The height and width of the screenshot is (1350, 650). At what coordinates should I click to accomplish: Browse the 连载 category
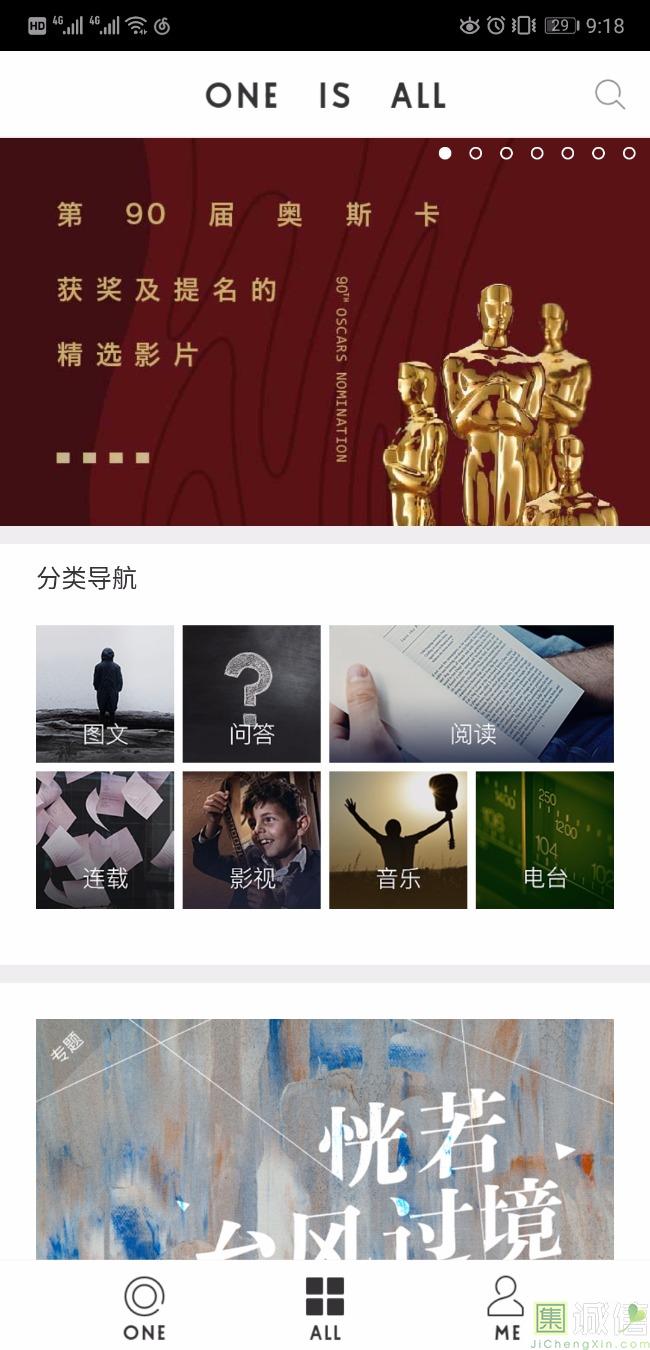[x=105, y=840]
